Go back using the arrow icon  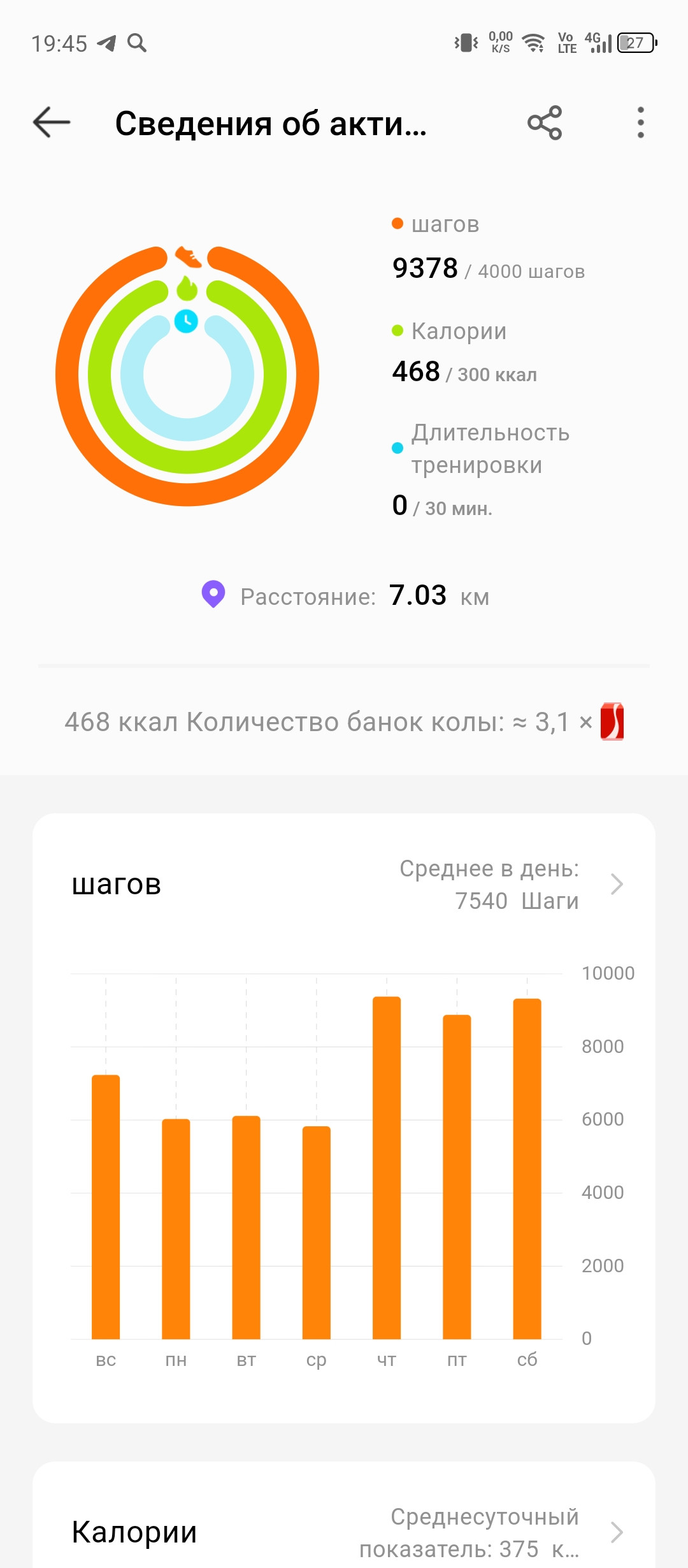[x=52, y=122]
